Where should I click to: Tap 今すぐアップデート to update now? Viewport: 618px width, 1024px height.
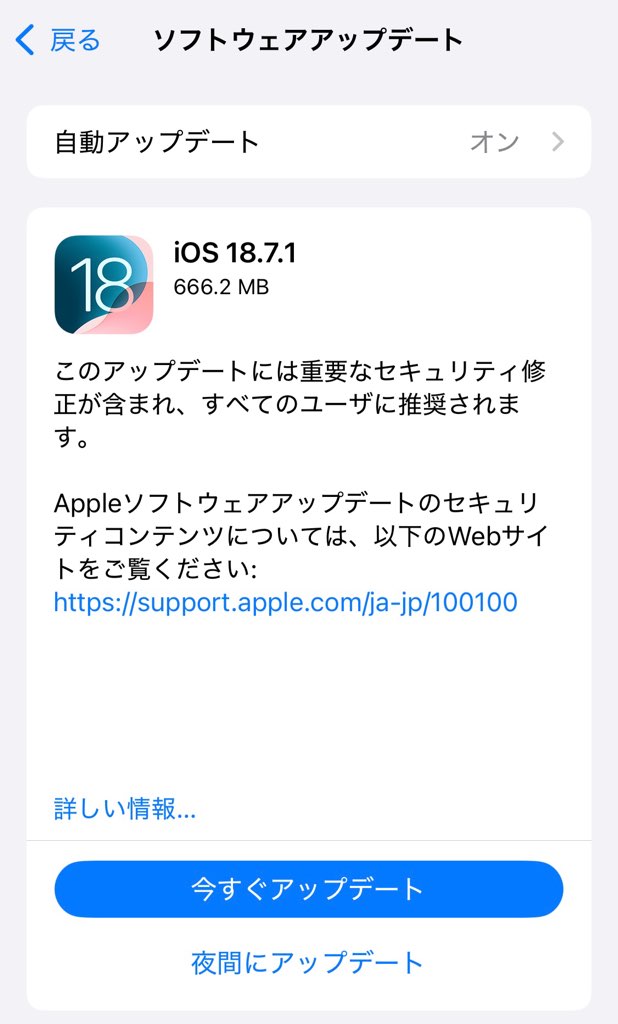click(308, 889)
